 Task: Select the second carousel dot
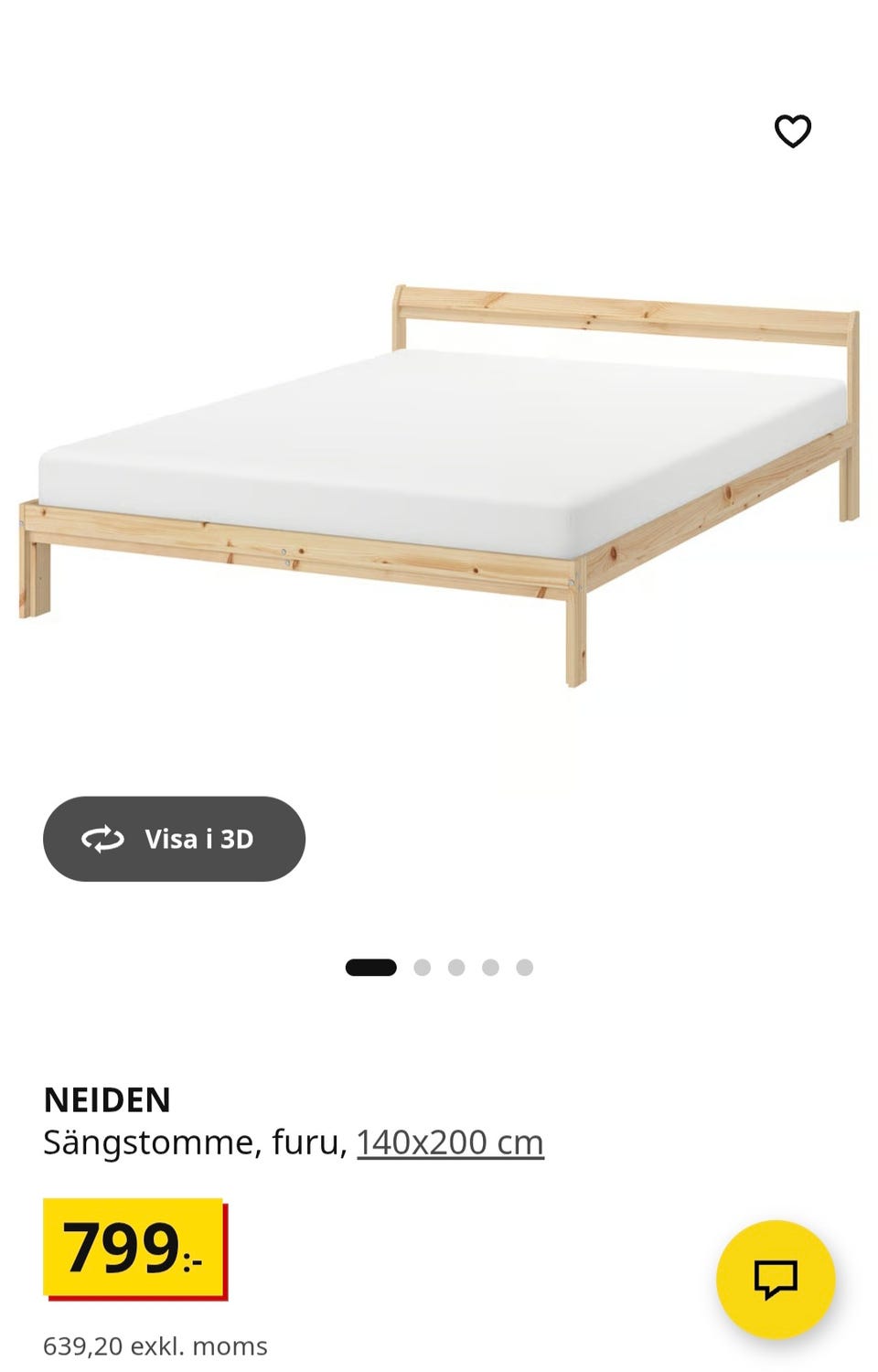pyautogui.click(x=422, y=966)
